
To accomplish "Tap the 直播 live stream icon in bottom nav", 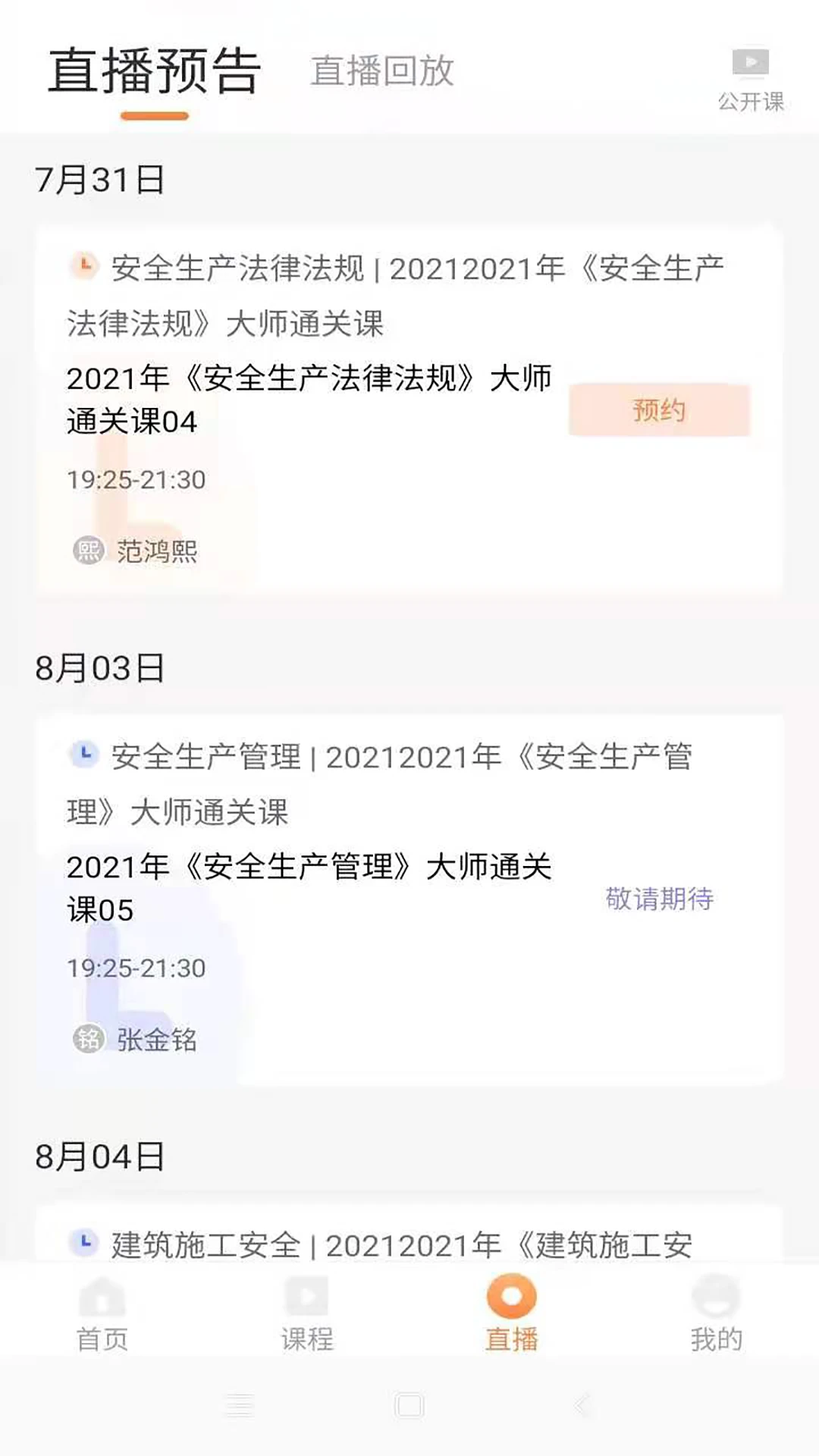I will [x=511, y=1300].
